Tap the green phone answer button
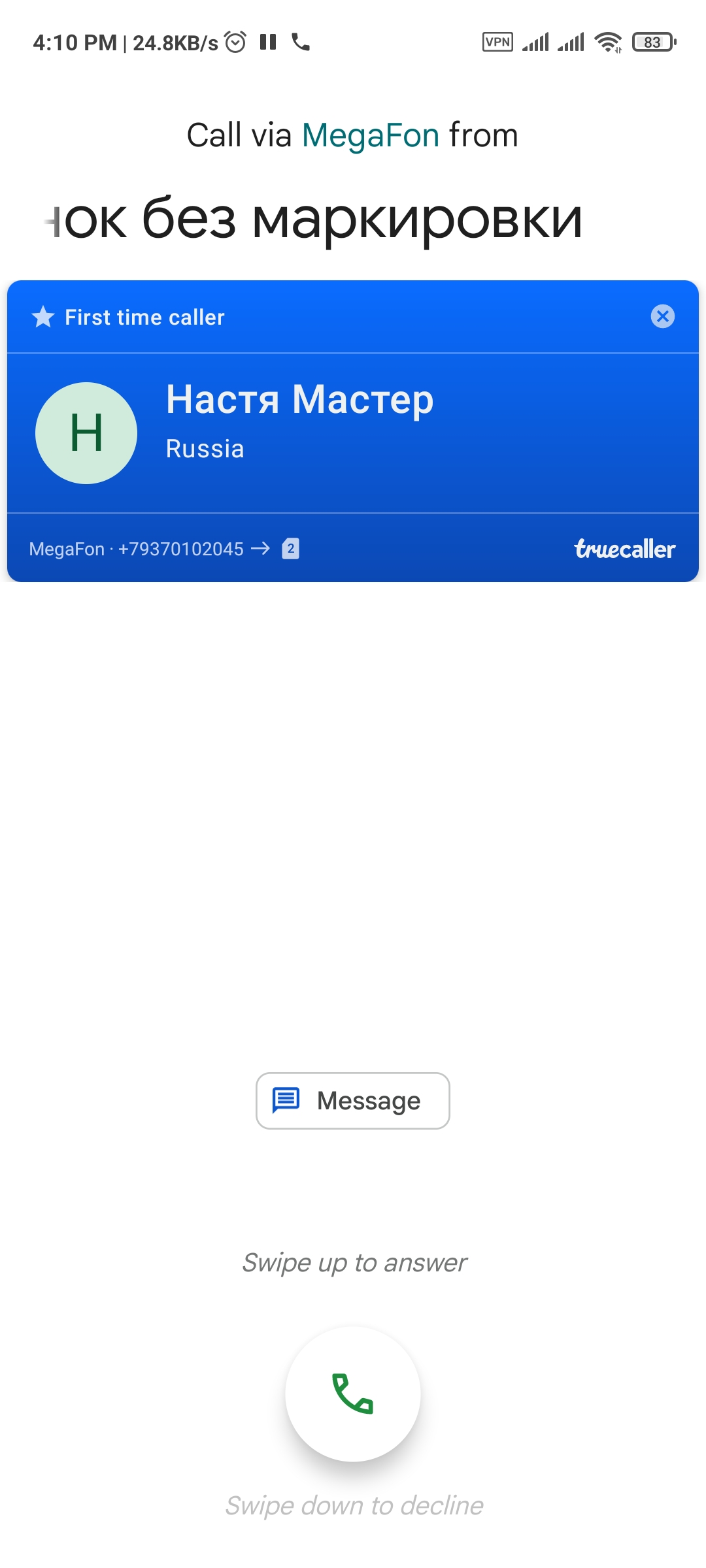The image size is (706, 1568). pos(353,1394)
